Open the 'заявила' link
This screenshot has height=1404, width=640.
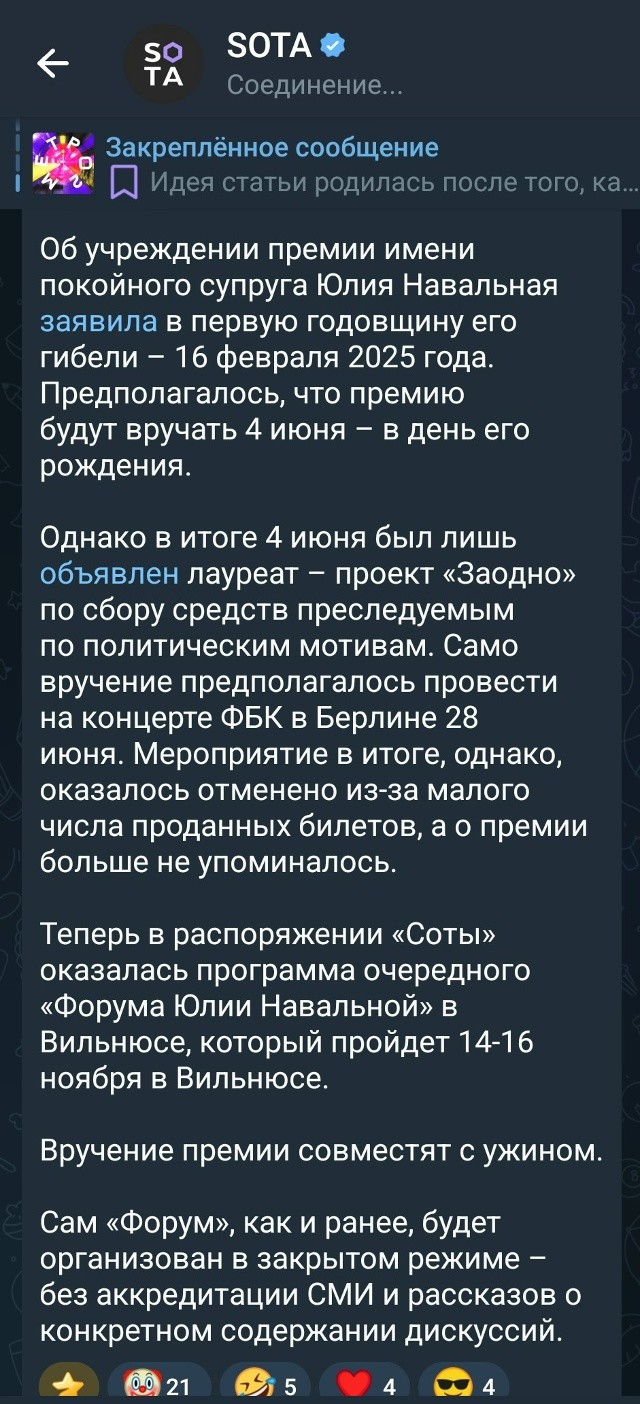(x=98, y=321)
